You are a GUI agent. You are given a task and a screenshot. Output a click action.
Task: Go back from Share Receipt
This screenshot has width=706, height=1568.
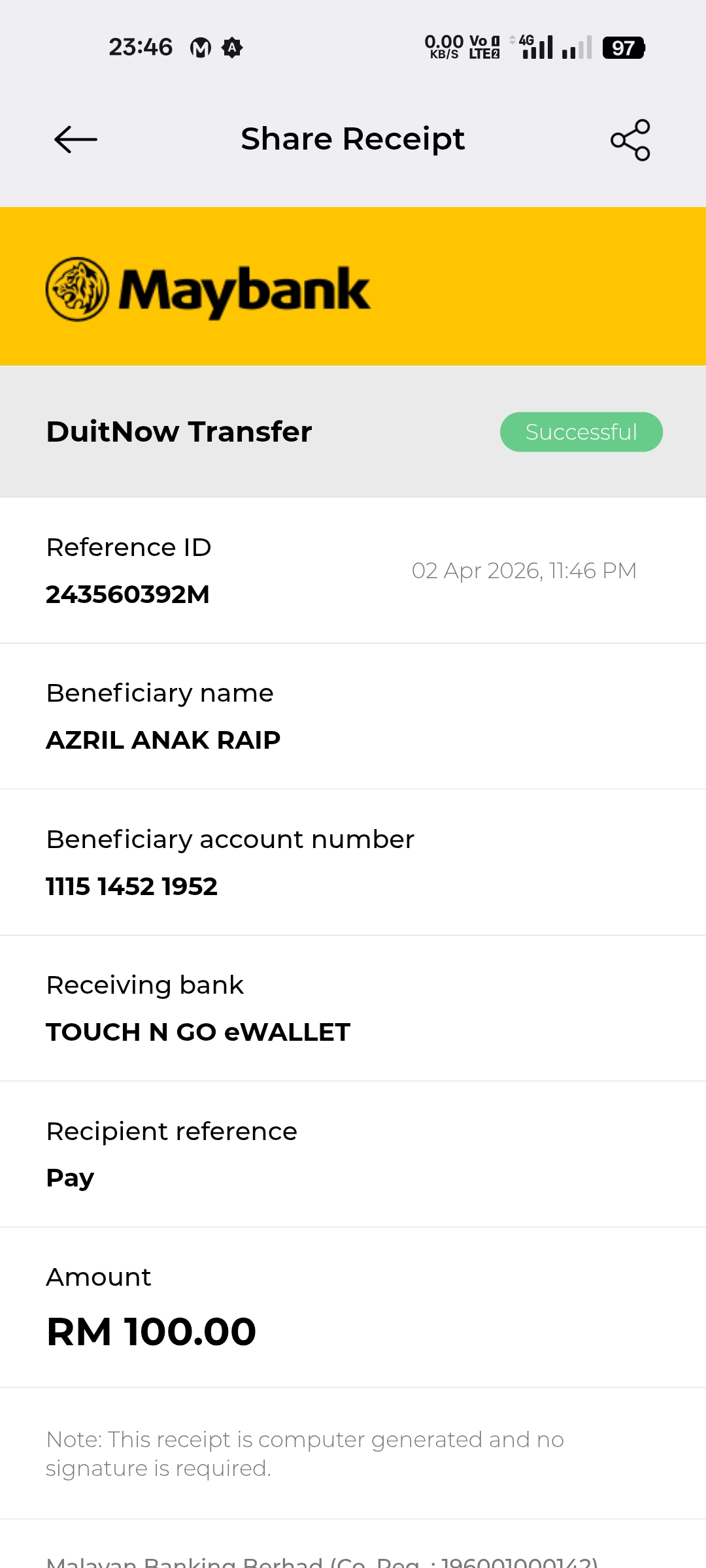[76, 139]
